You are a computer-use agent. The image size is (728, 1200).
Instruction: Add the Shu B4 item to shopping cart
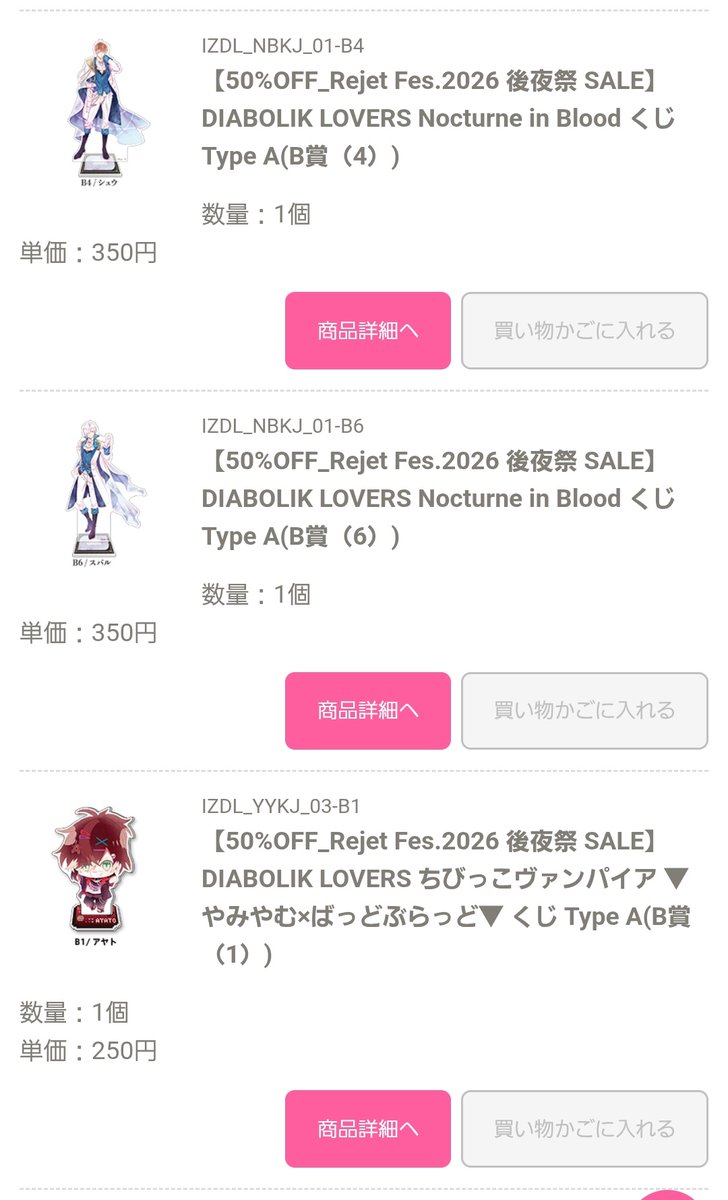584,331
